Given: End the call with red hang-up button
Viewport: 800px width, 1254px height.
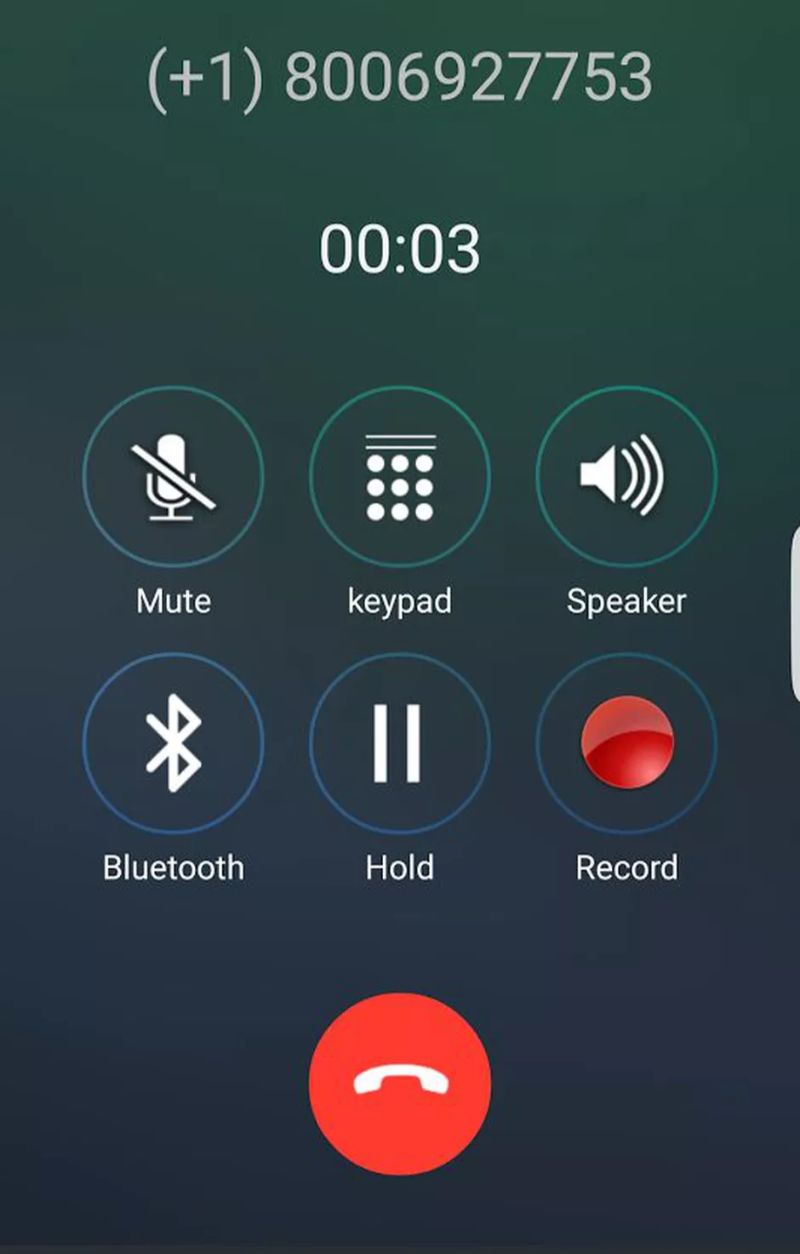Looking at the screenshot, I should click(x=400, y=1083).
